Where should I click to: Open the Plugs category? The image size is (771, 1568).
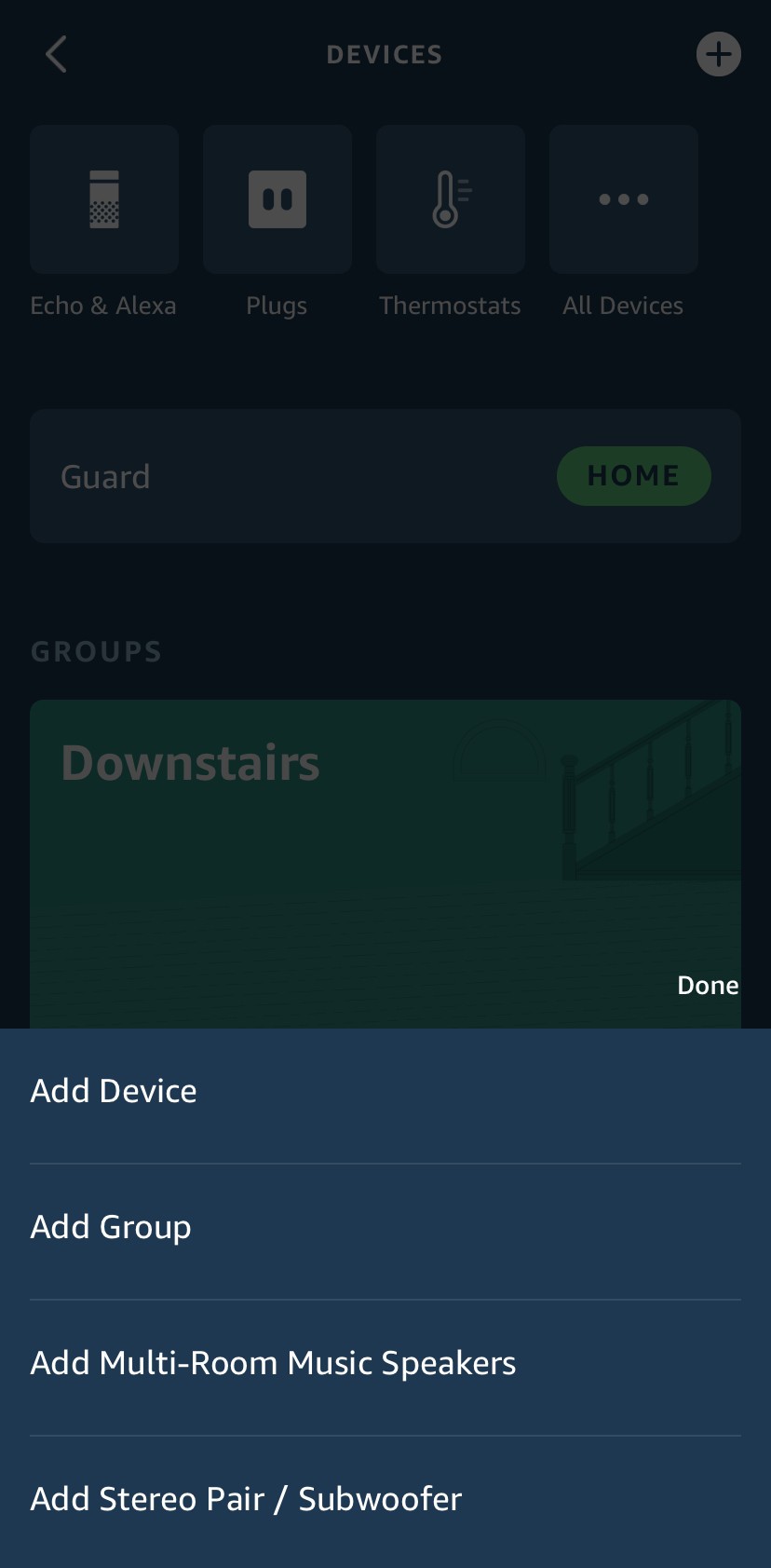point(277,199)
